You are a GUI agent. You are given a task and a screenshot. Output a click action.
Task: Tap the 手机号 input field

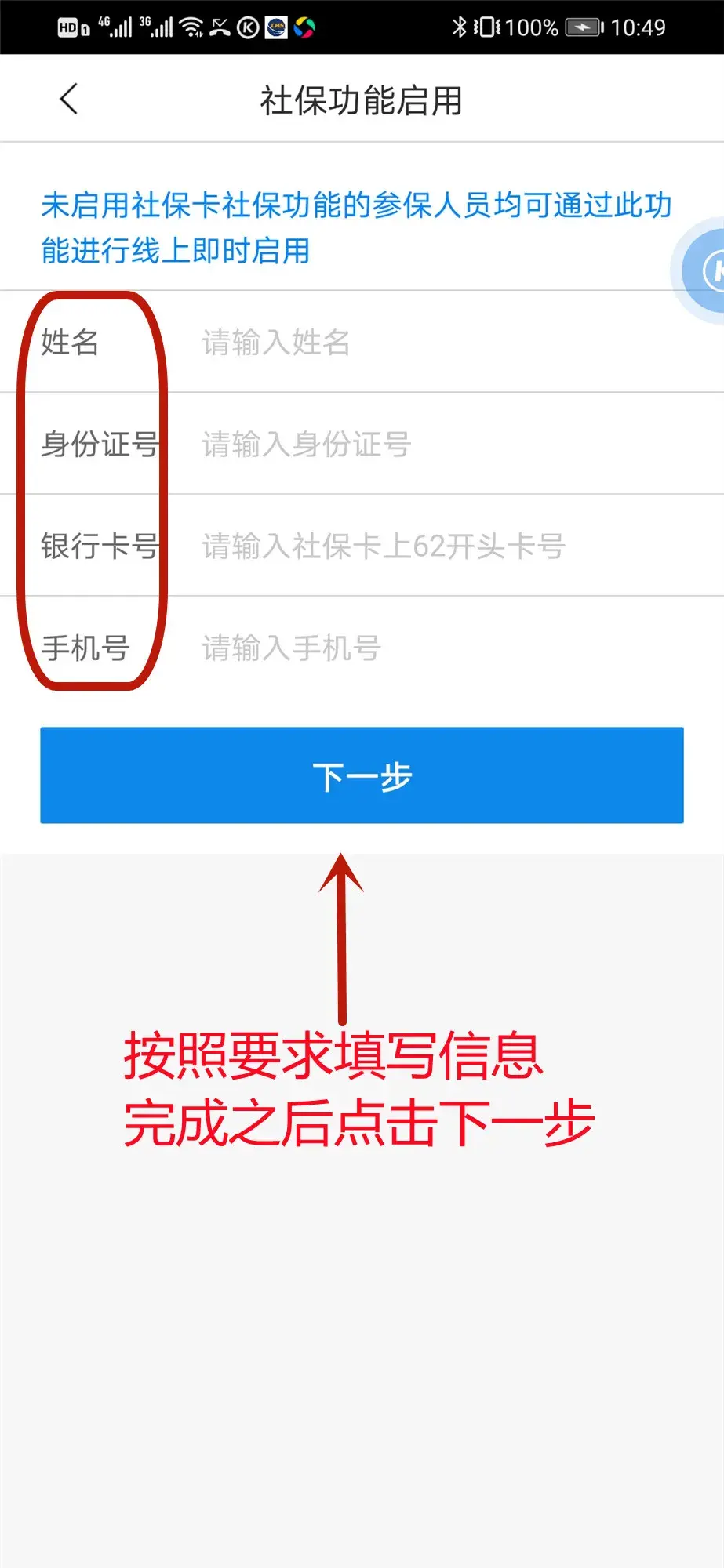[439, 648]
